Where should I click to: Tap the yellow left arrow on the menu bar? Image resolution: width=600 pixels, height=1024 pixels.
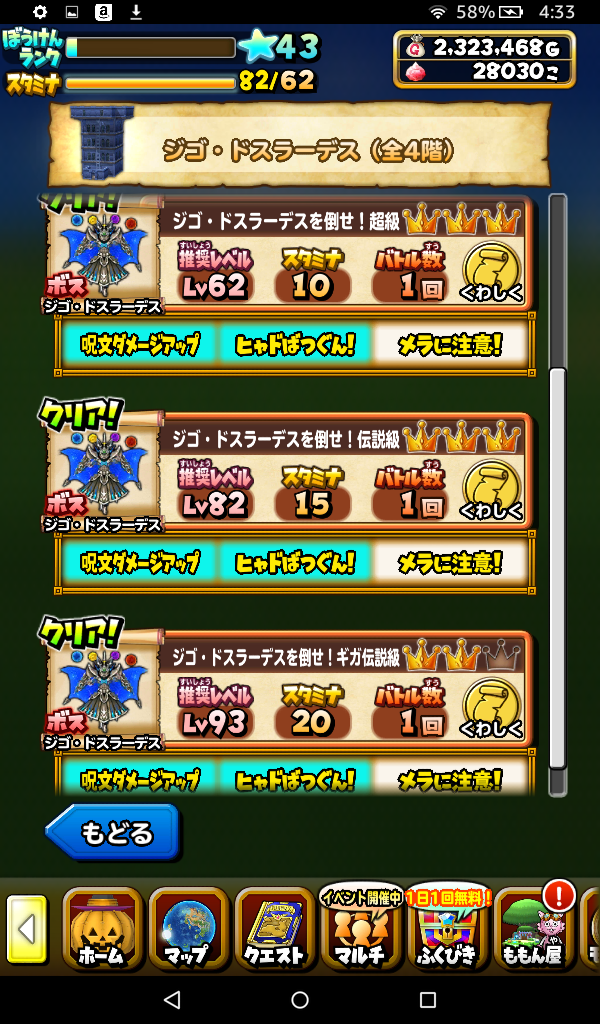click(x=26, y=929)
